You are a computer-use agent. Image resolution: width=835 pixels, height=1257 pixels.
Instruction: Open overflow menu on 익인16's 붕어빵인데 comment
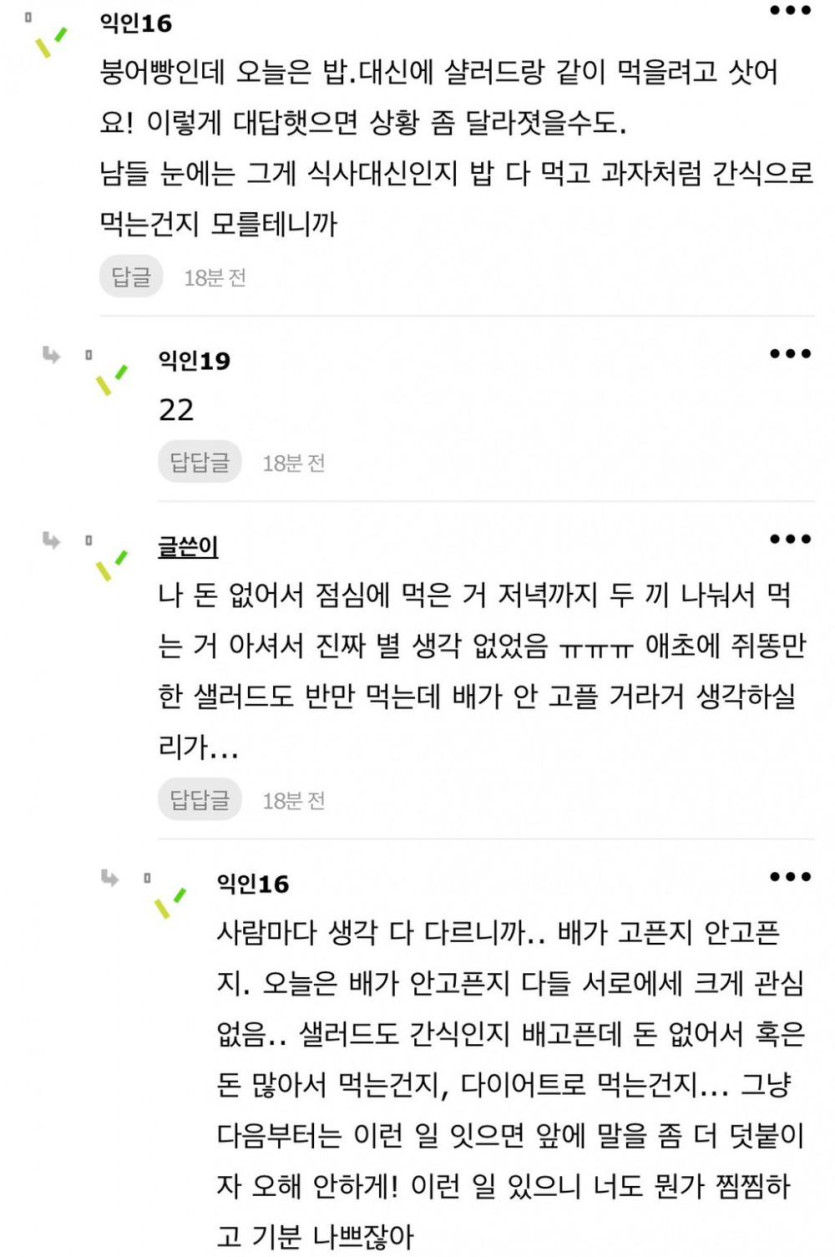[x=789, y=11]
